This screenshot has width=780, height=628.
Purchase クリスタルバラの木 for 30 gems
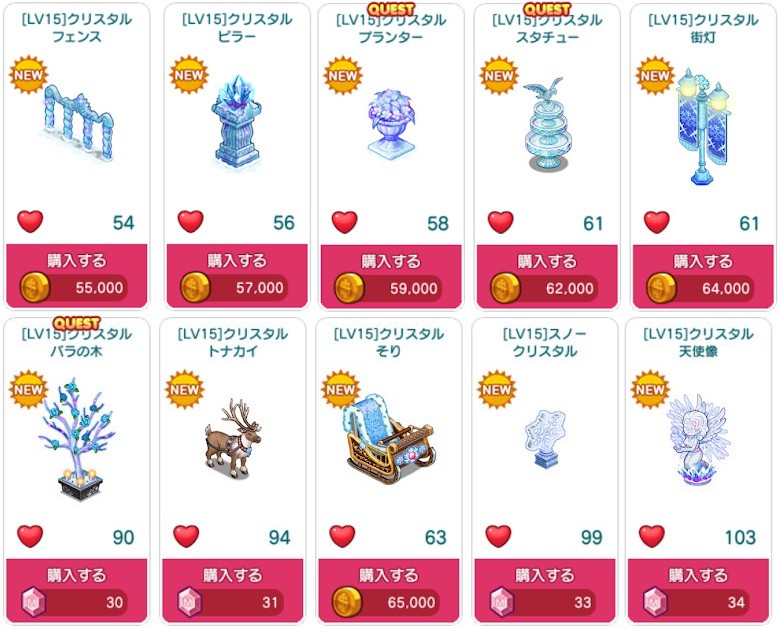coord(77,590)
